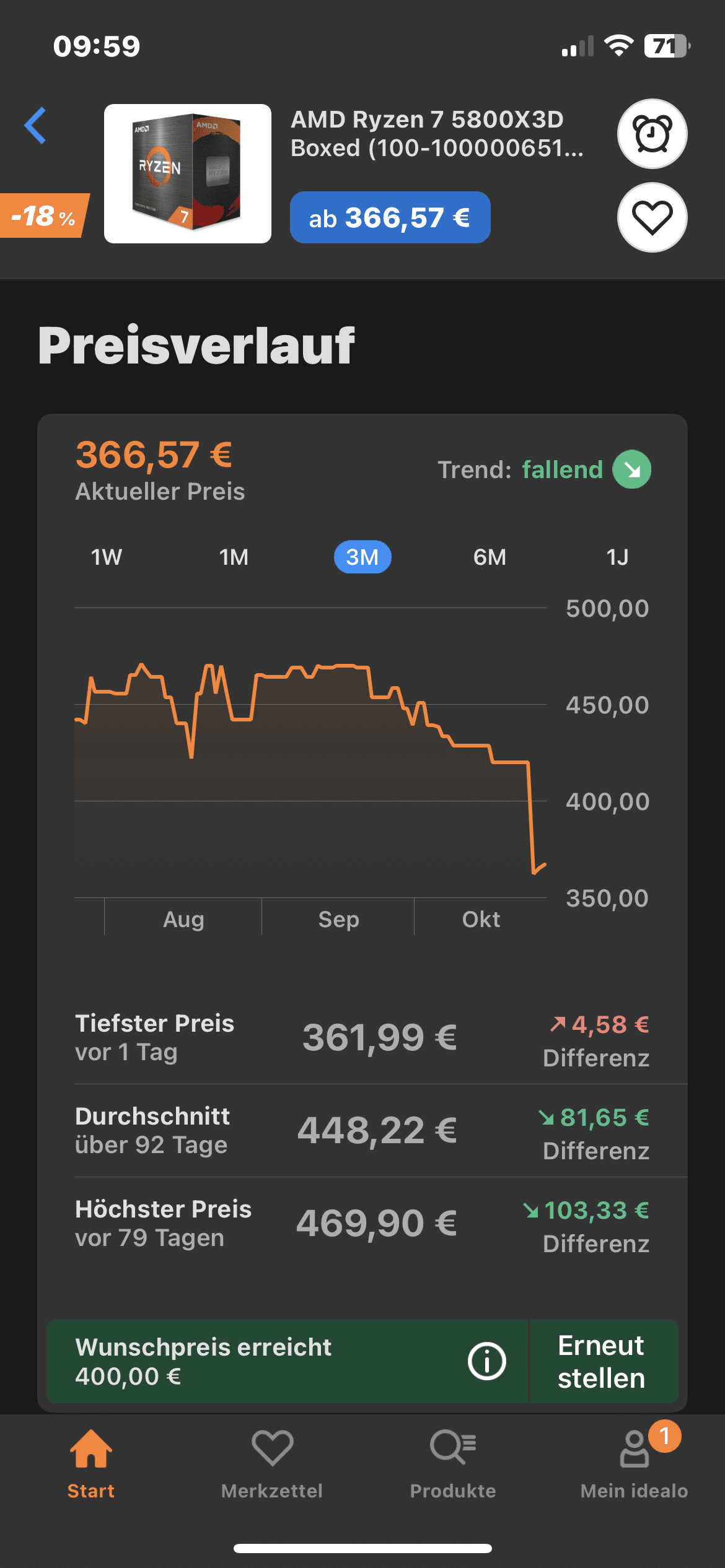The height and width of the screenshot is (1568, 725).
Task: Open the Mein idealo tab
Action: 634,1464
